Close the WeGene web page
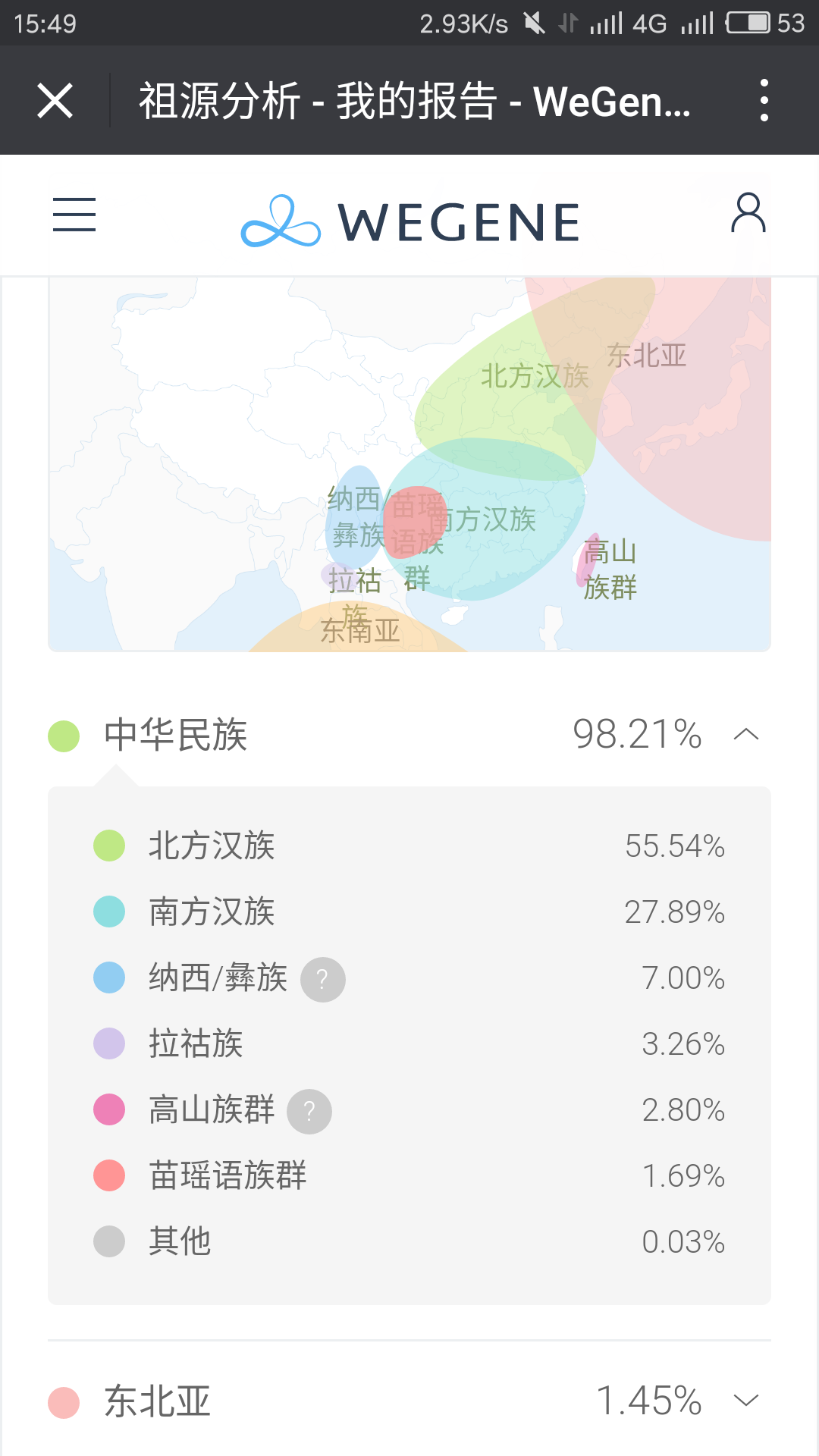 [x=55, y=101]
